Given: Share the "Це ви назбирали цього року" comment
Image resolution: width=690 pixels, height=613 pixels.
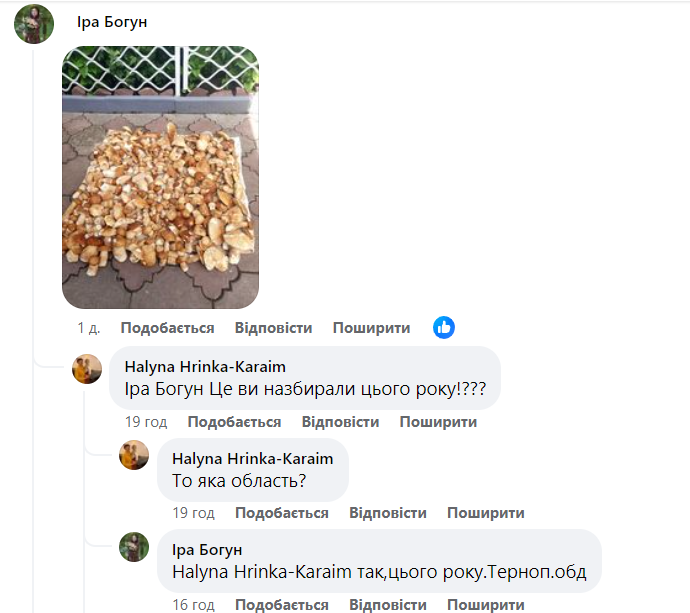Looking at the screenshot, I should point(438,422).
